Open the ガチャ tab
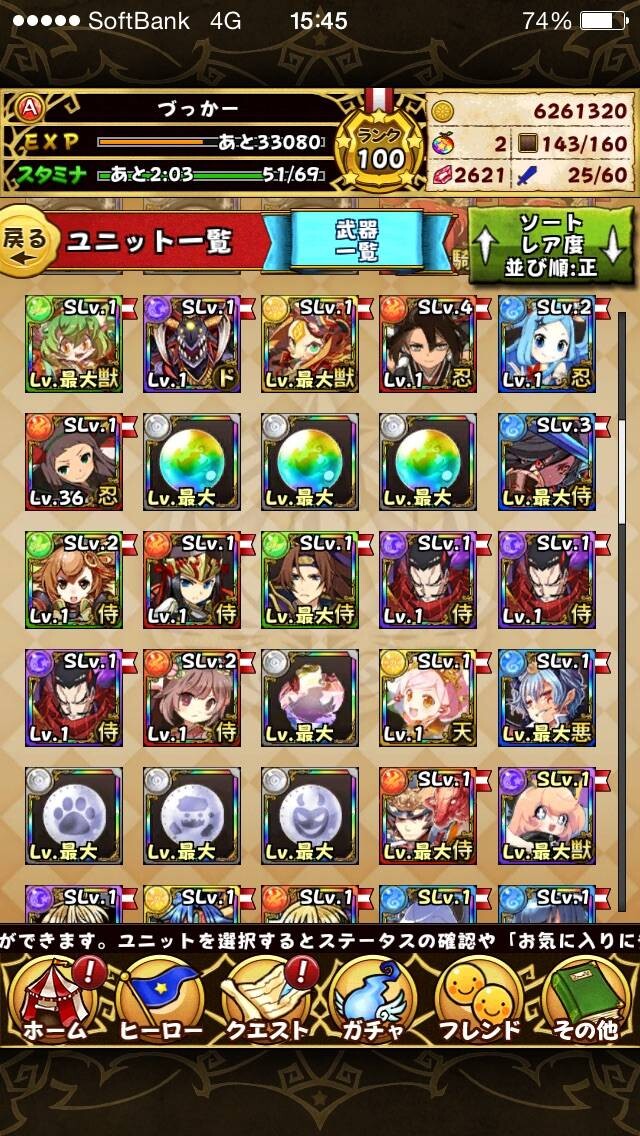The width and height of the screenshot is (640, 1136). (x=371, y=1000)
